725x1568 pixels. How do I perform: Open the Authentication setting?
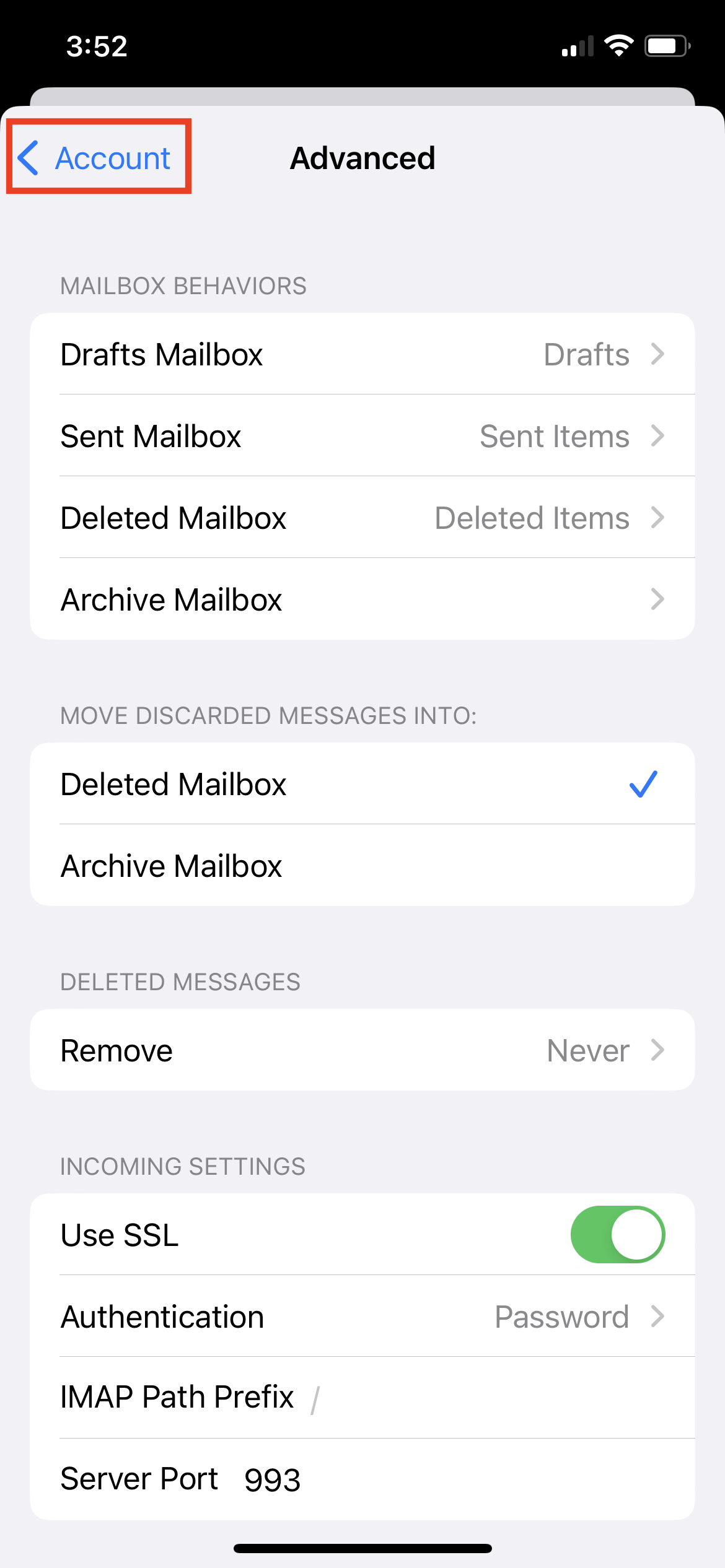point(362,1317)
